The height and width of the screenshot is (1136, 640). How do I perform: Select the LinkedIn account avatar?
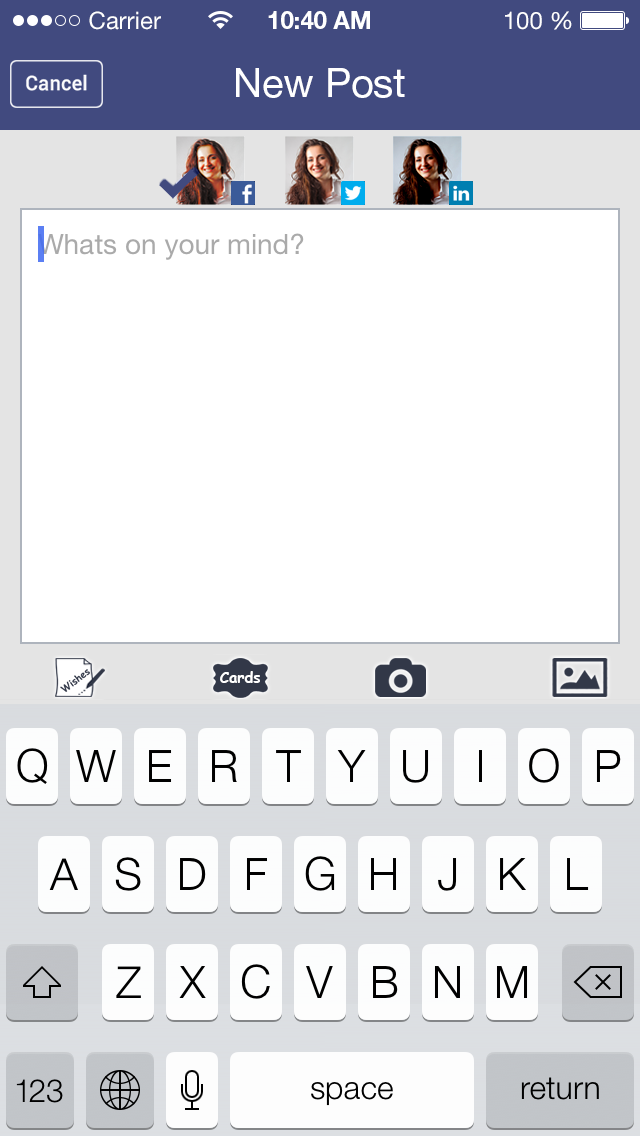tap(430, 171)
